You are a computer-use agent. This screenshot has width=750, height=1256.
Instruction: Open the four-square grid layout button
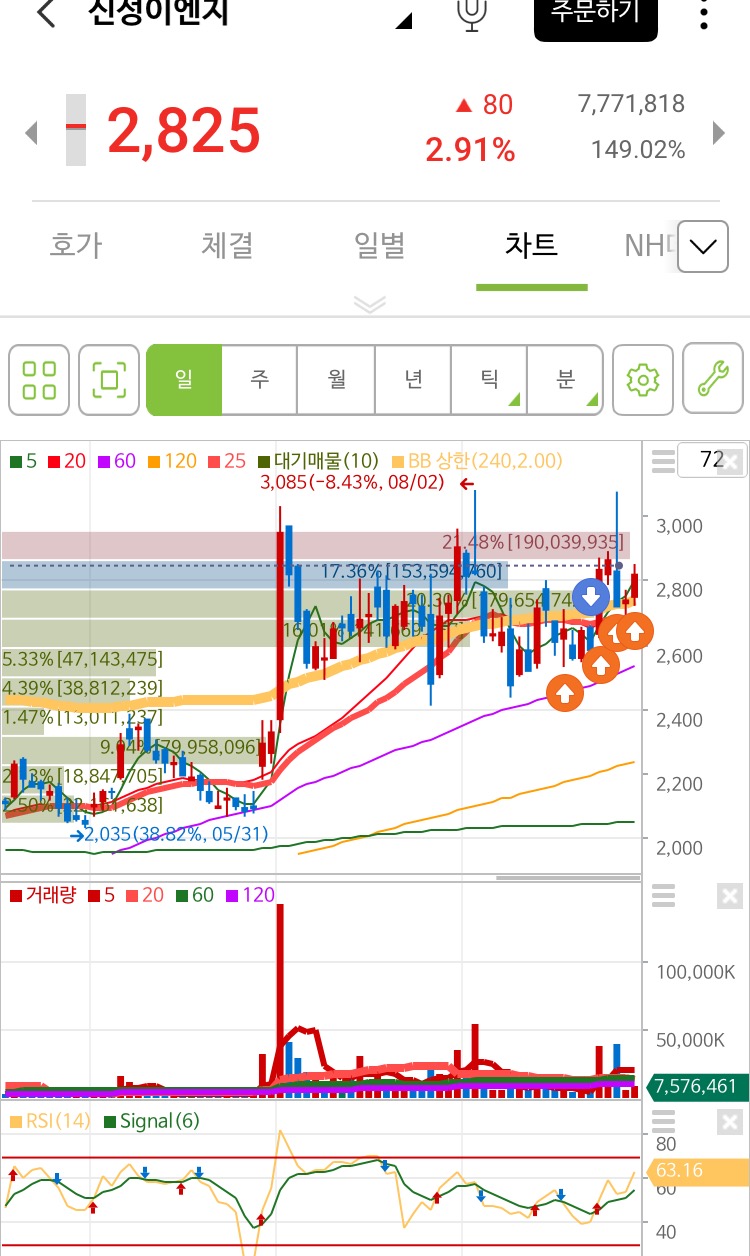coord(39,380)
